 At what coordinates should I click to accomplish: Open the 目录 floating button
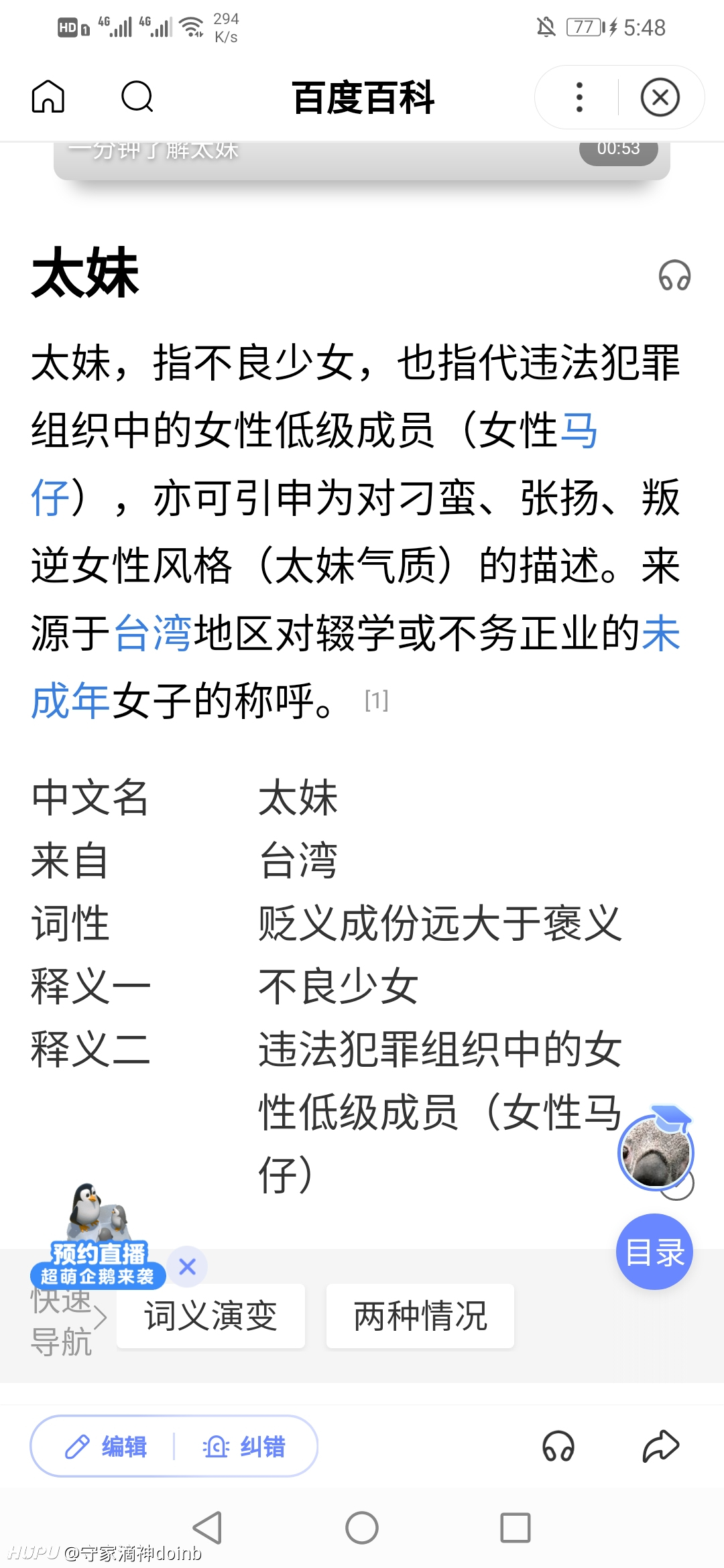click(x=654, y=1252)
